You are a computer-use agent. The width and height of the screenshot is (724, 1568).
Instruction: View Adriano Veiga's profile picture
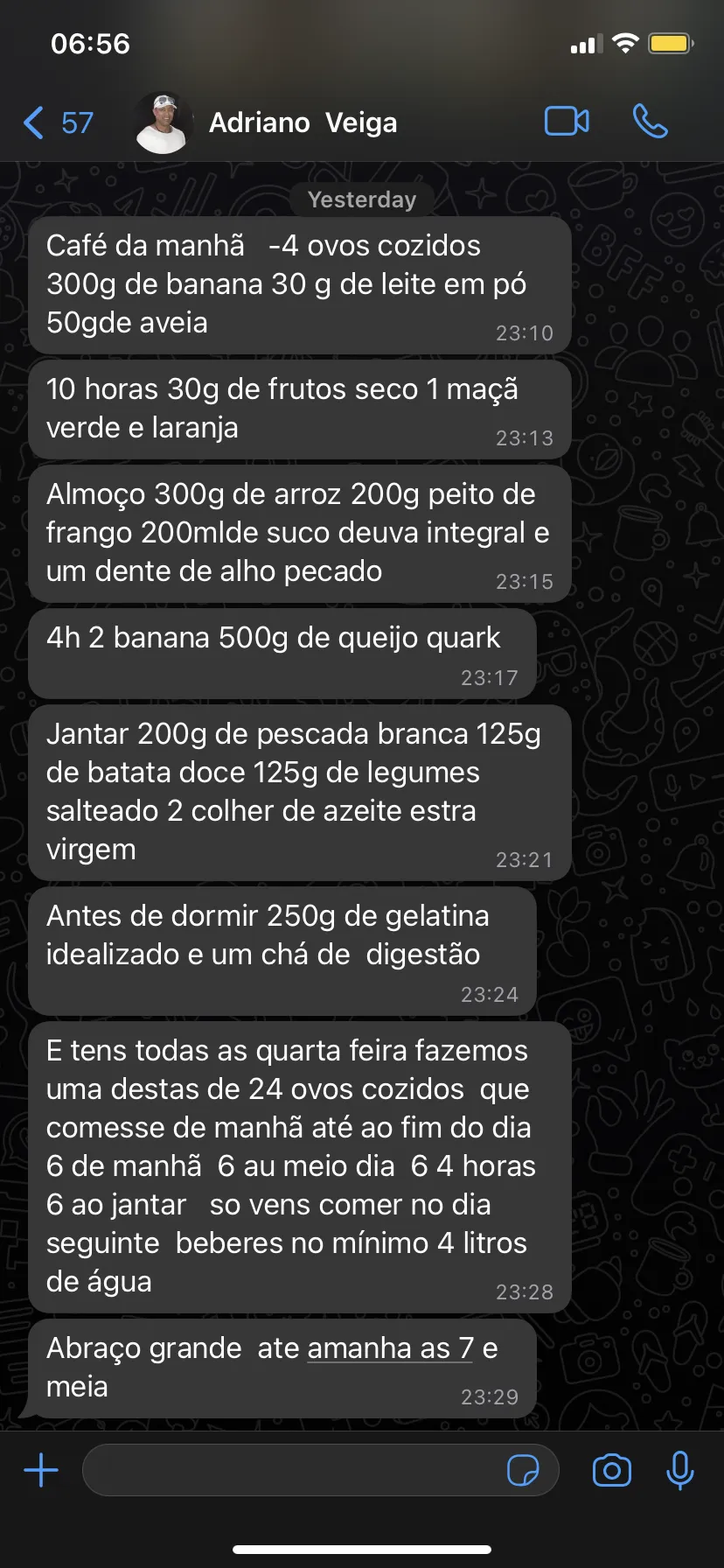click(x=163, y=123)
